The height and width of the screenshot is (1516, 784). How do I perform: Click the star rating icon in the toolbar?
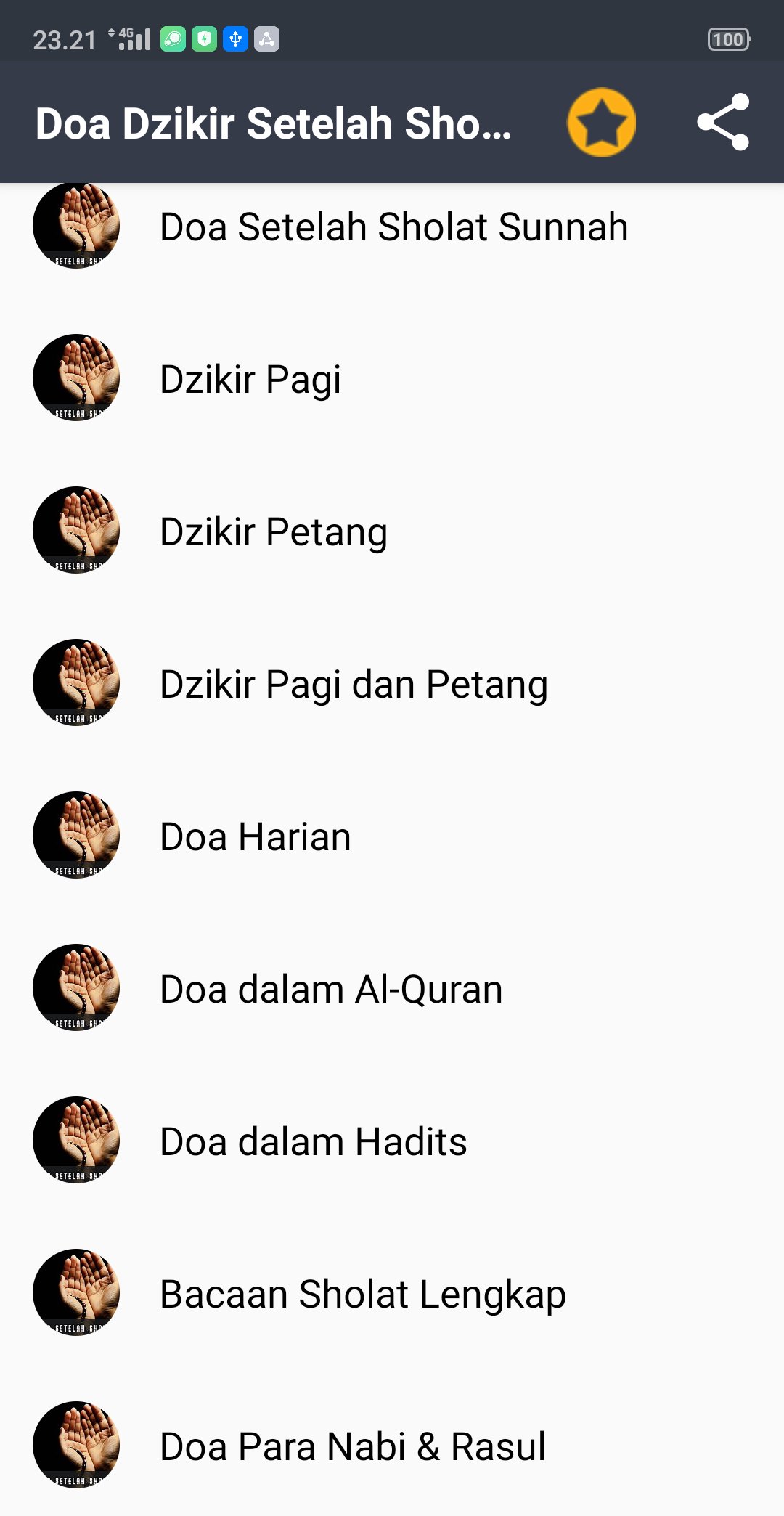[x=601, y=123]
